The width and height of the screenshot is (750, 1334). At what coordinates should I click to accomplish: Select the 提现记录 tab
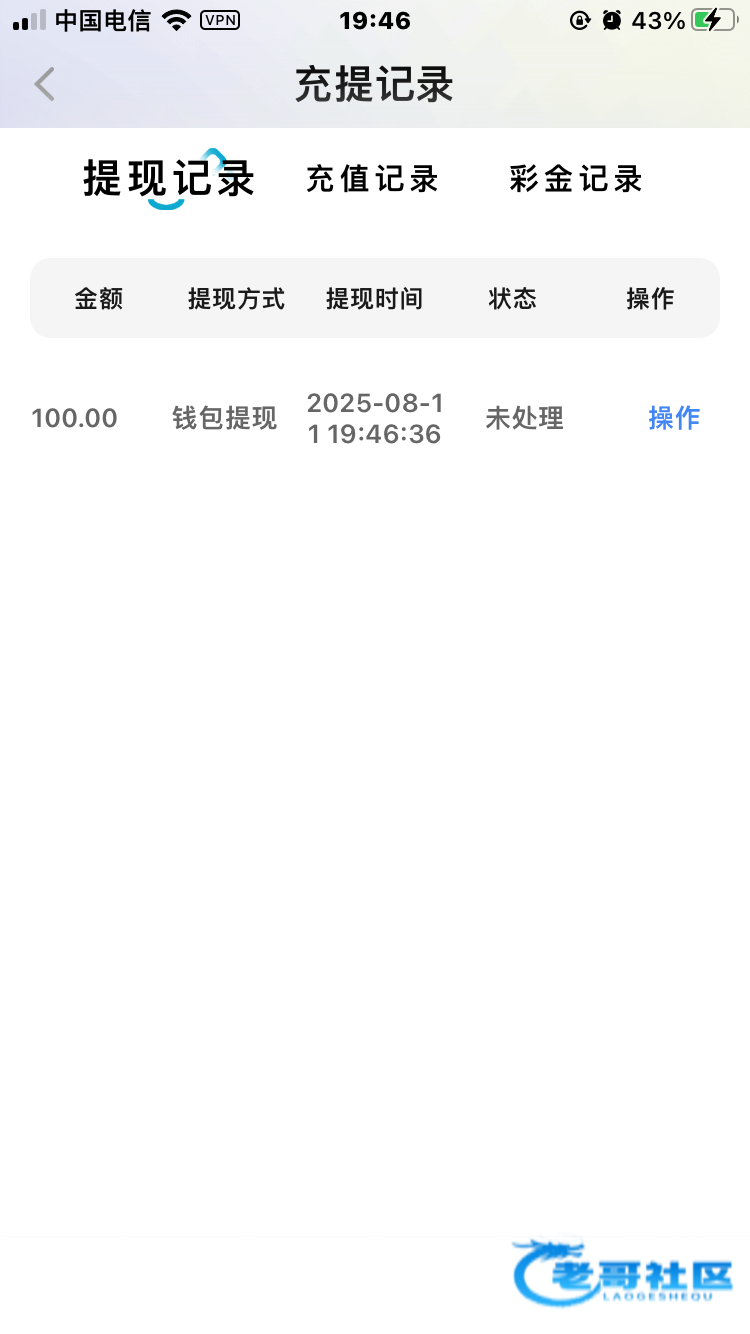(x=169, y=179)
